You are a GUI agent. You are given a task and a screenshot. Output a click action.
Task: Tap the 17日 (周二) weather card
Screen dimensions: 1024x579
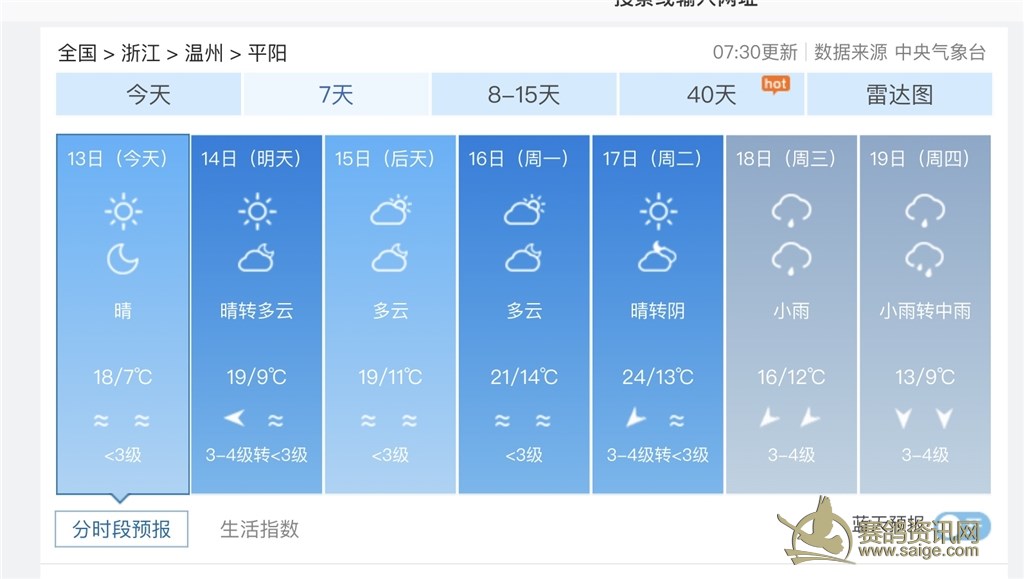click(x=657, y=314)
